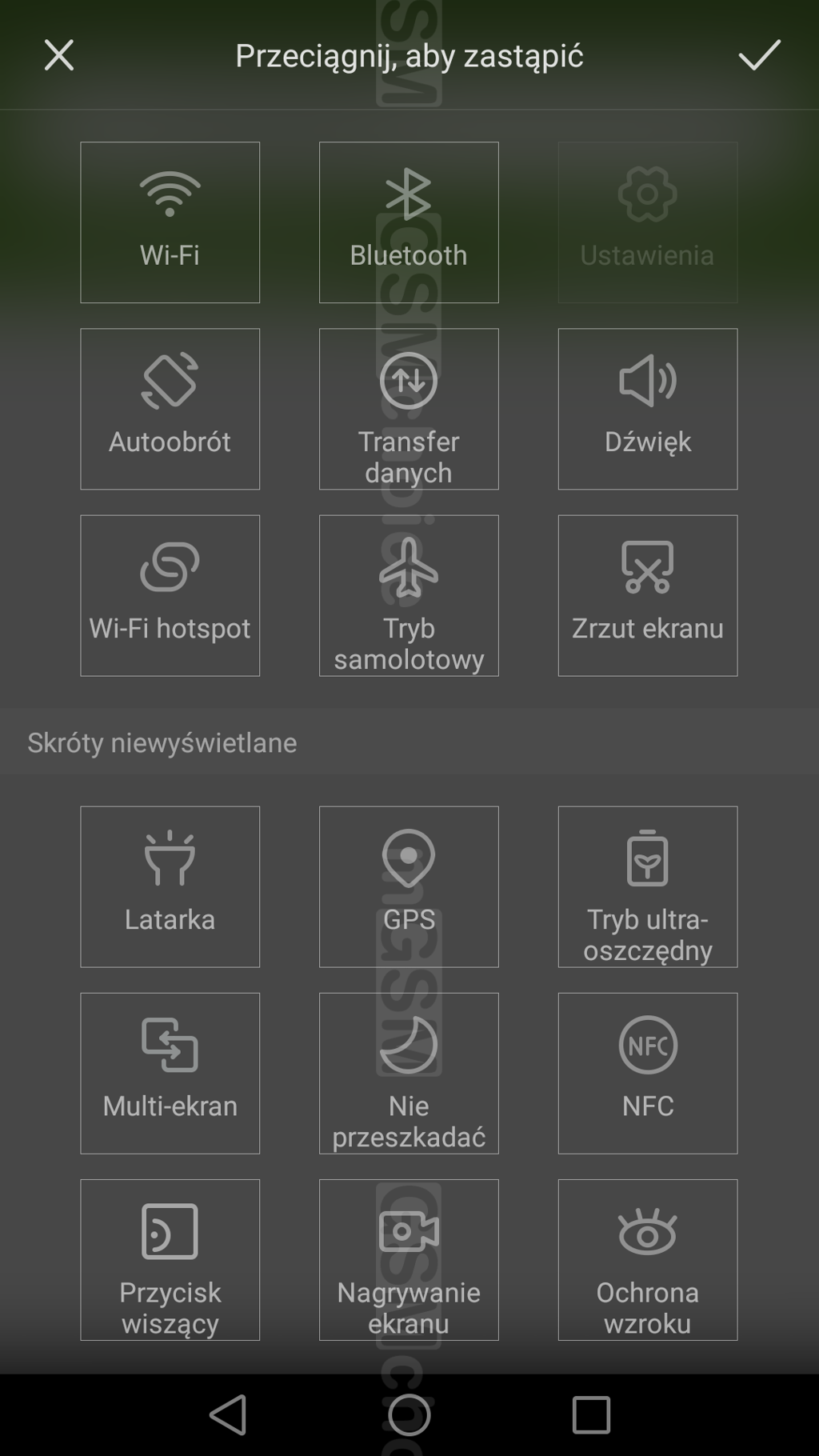819x1456 pixels.
Task: Select the Tryb samolotowy tile
Action: point(409,595)
